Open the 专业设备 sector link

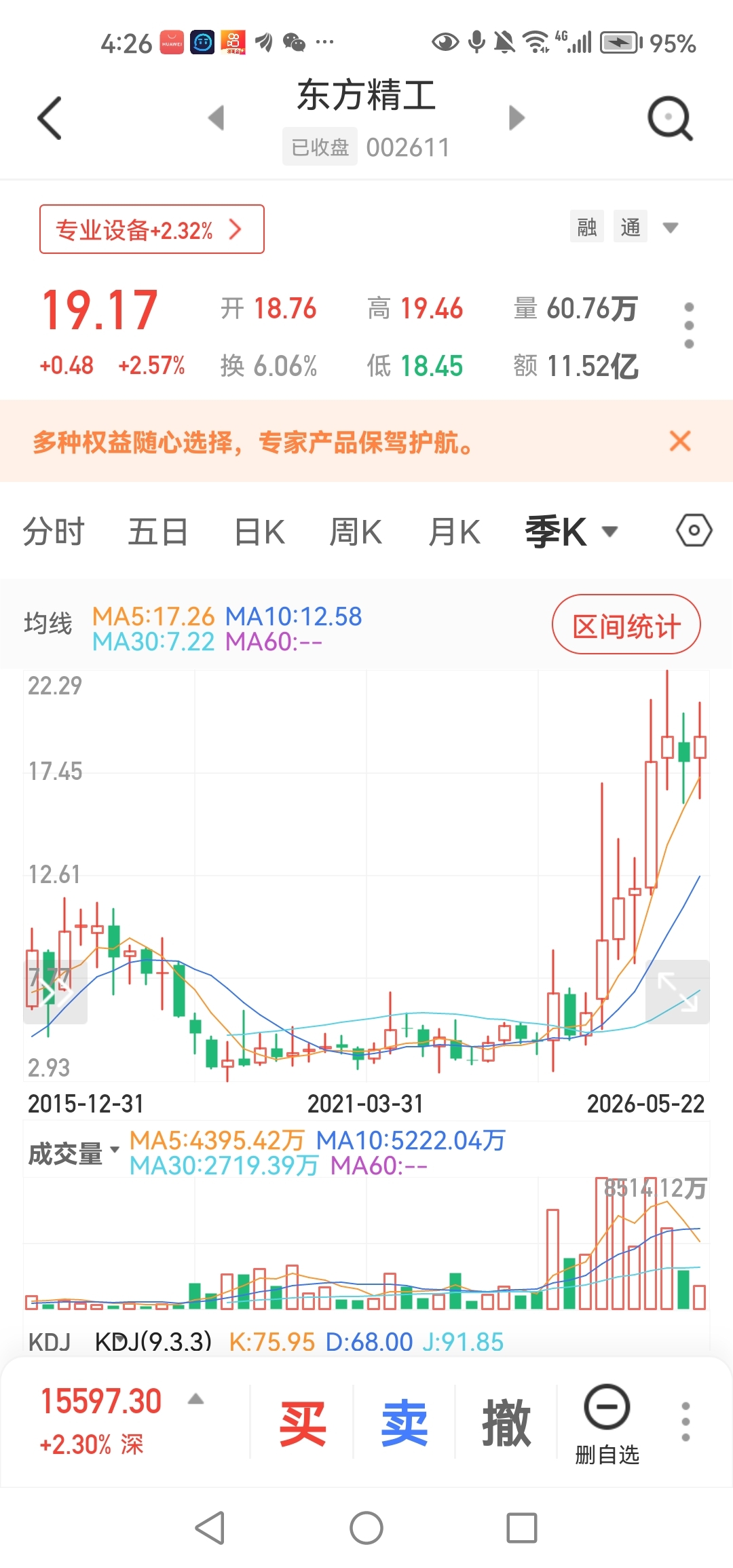(152, 229)
